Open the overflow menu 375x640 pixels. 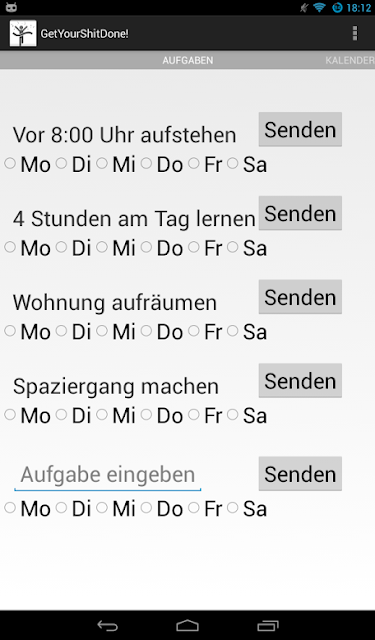click(x=355, y=33)
